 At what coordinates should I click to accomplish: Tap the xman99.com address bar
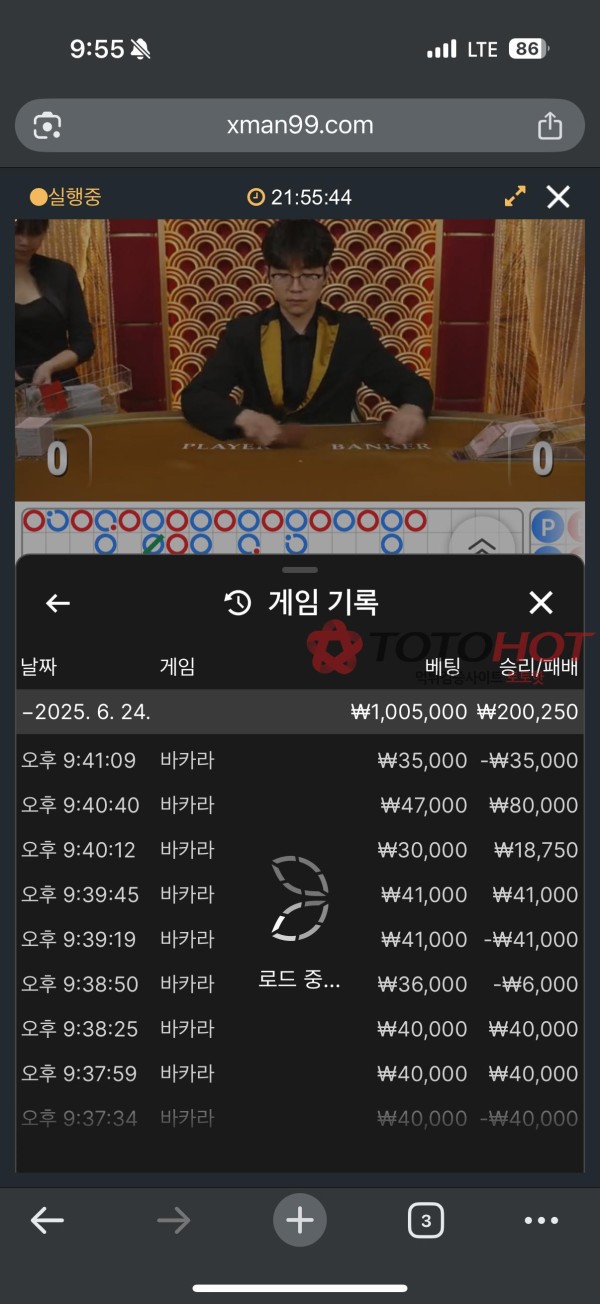tap(299, 126)
